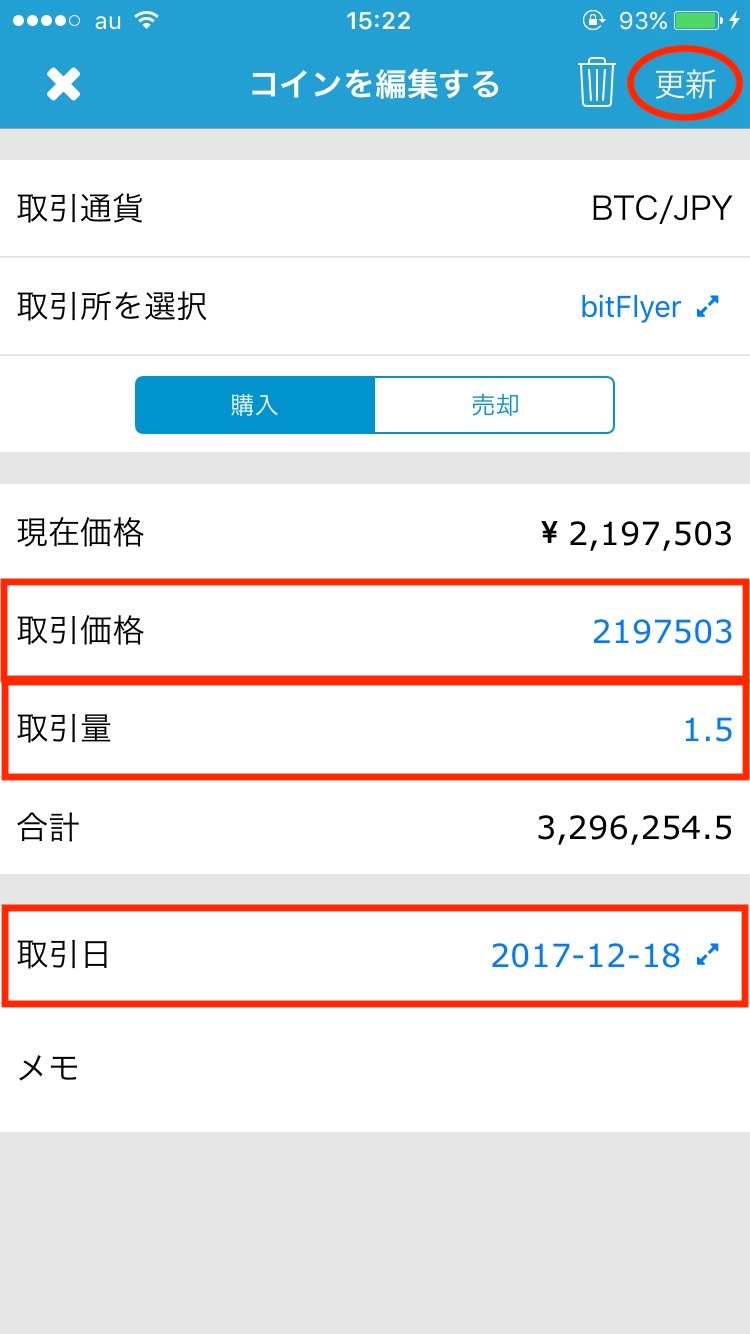Viewport: 750px width, 1334px height.
Task: Edit the 取引量 amount field
Action: [x=375, y=729]
